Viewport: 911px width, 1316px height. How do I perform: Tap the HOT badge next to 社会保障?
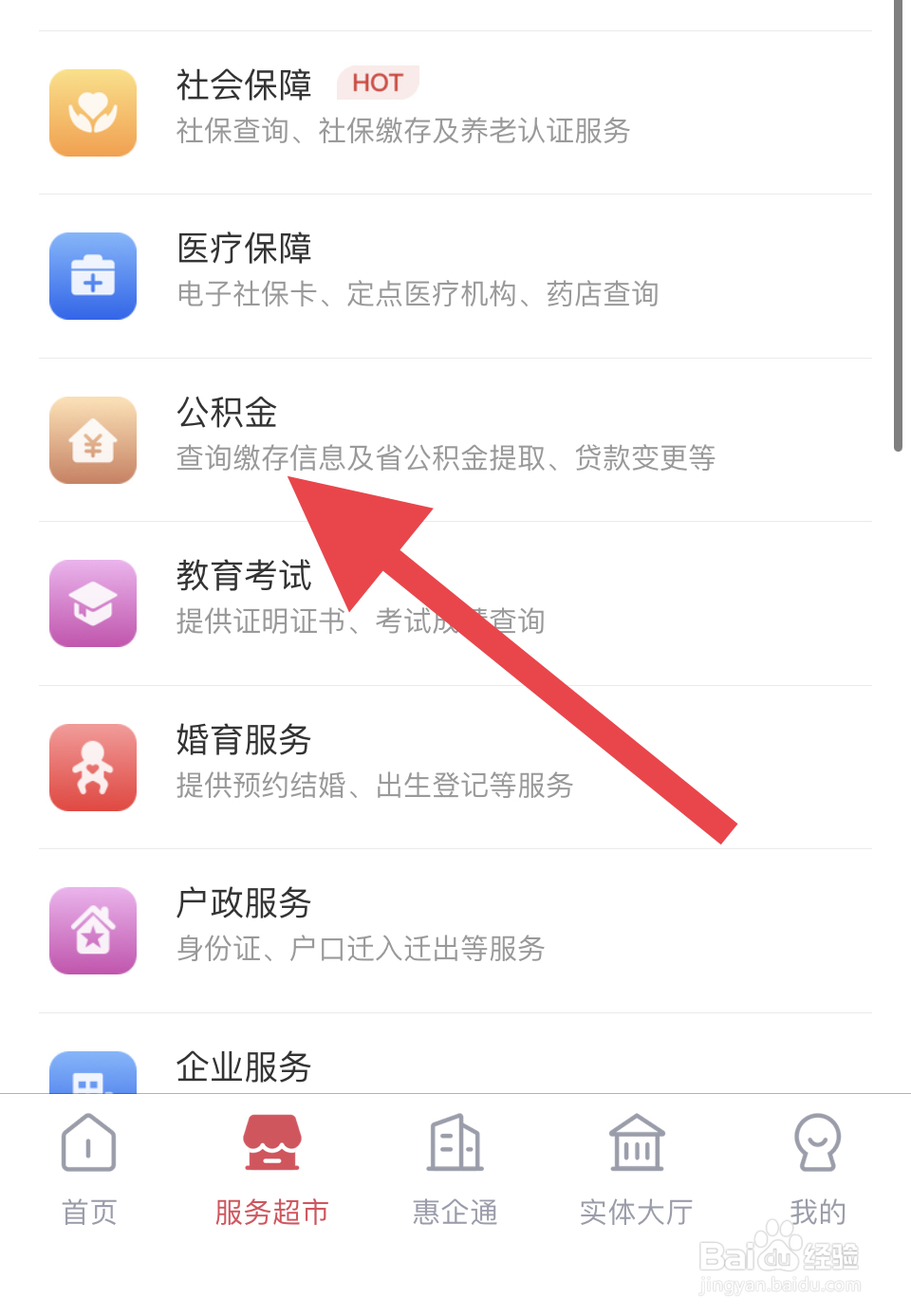[378, 83]
